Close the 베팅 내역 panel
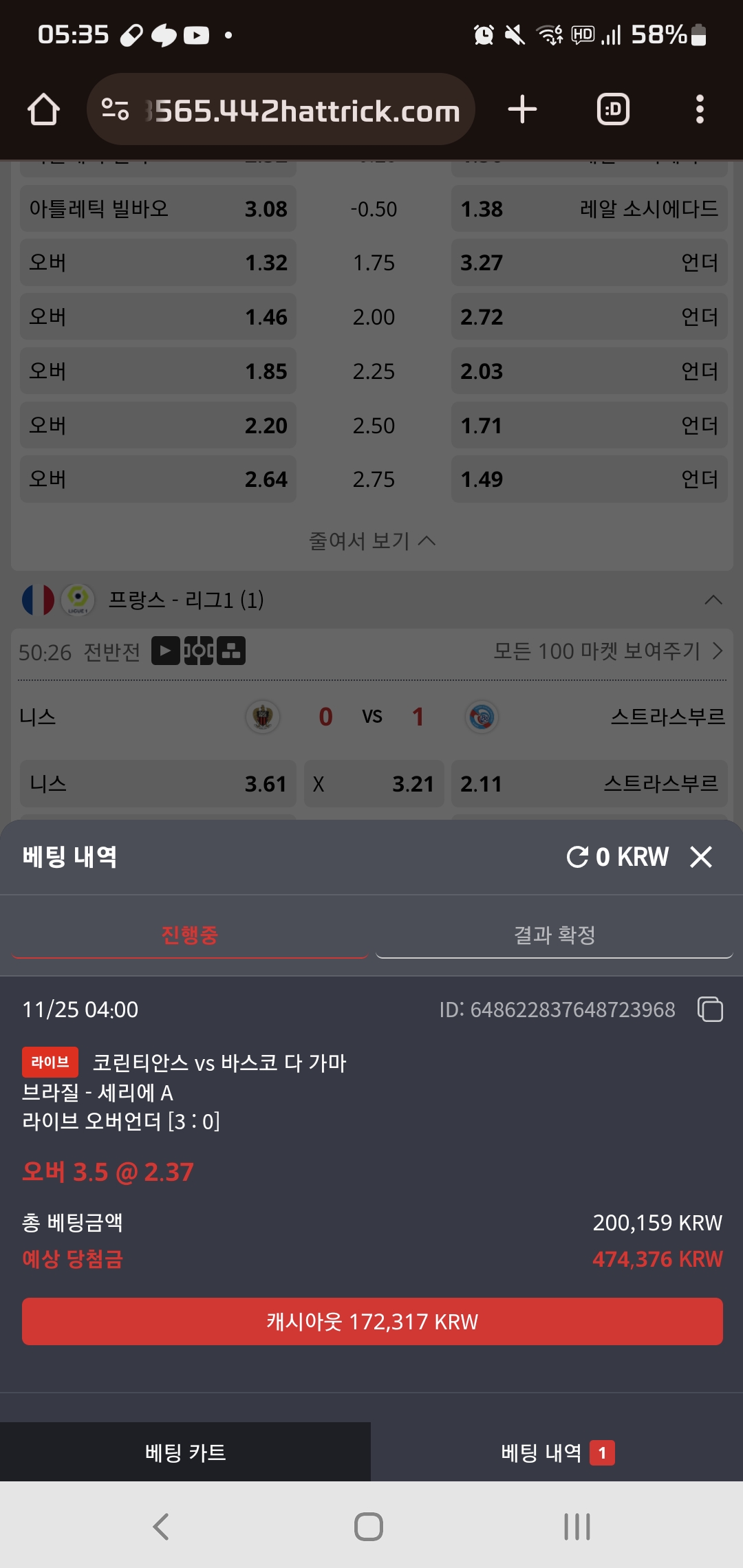The image size is (743, 1568). point(701,857)
